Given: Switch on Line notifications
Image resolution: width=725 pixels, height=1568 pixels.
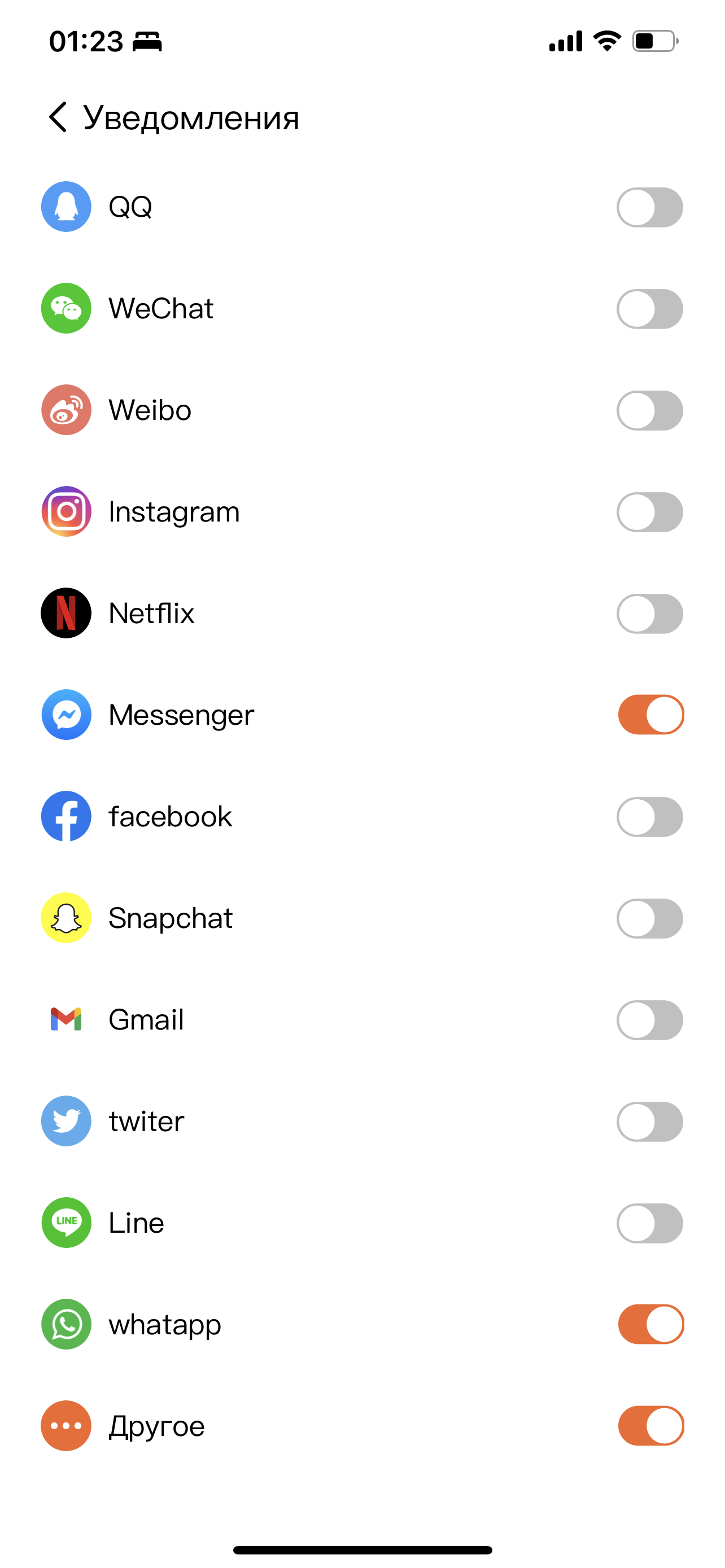Looking at the screenshot, I should click(x=649, y=1224).
